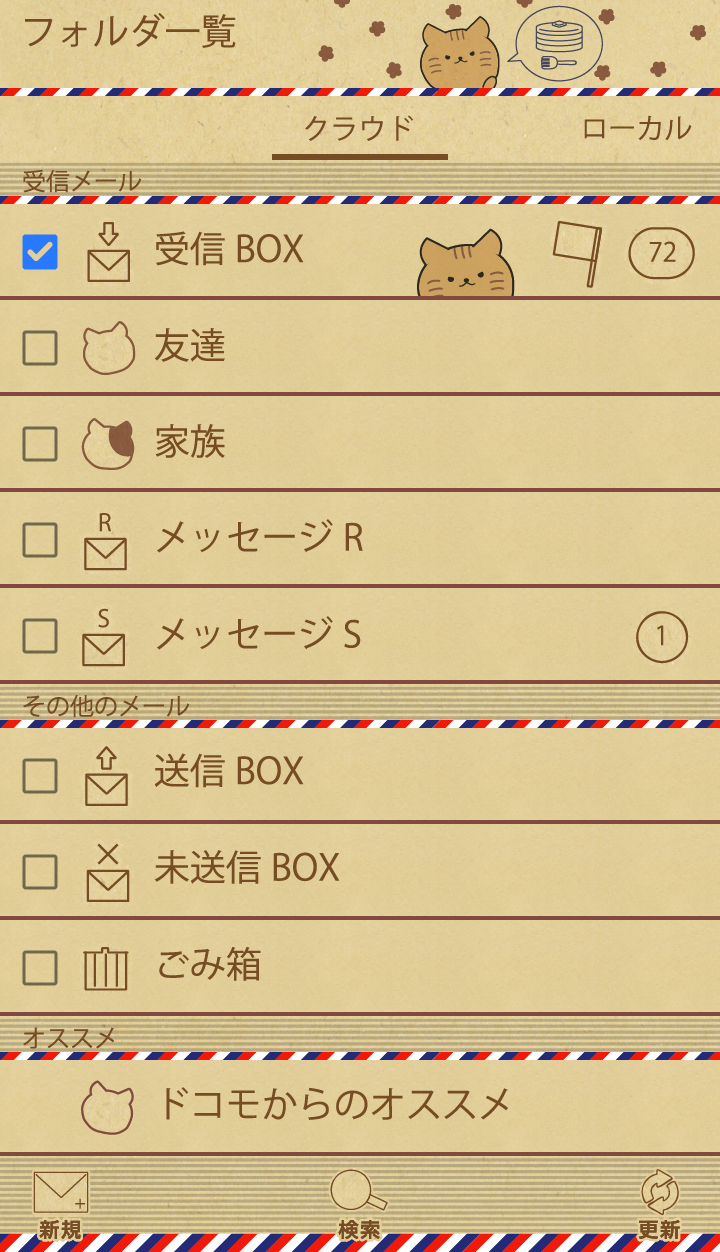Tap the flag icon on 受信 BOX
Screen dimensions: 720x1252
(x=577, y=252)
